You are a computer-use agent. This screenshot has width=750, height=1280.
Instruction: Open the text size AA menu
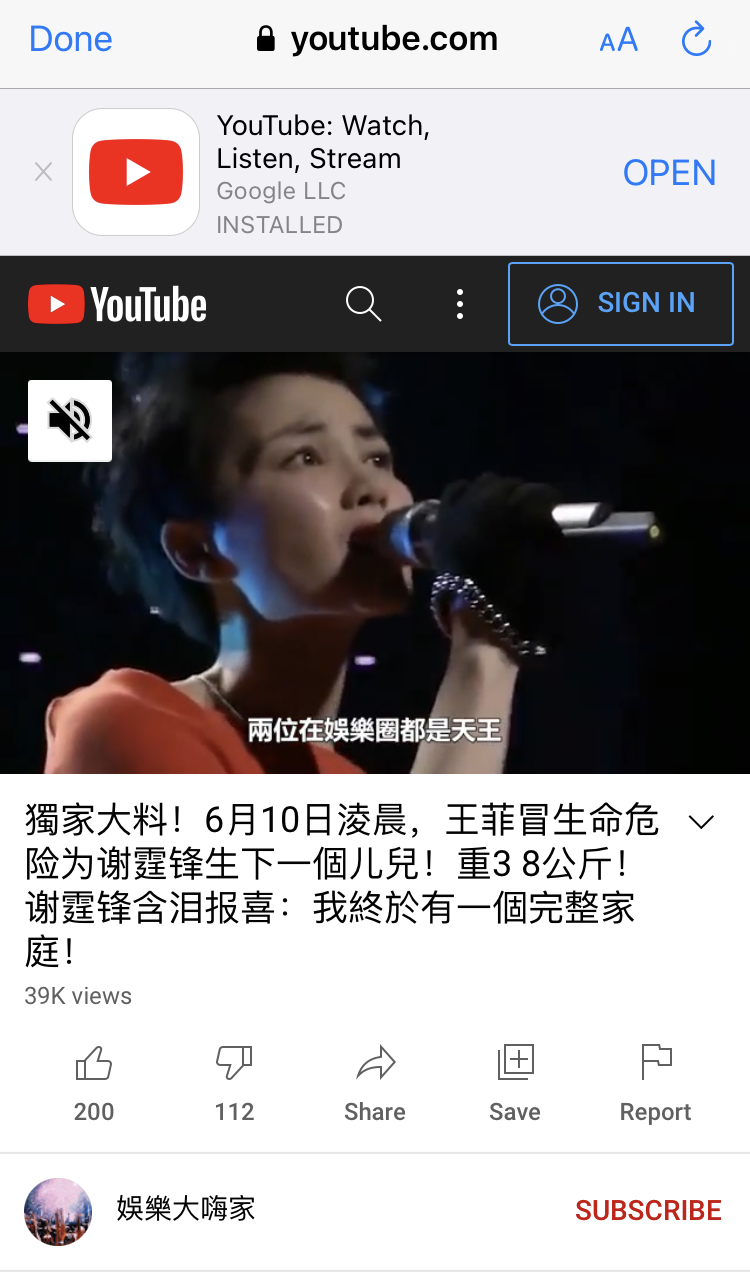coord(618,40)
